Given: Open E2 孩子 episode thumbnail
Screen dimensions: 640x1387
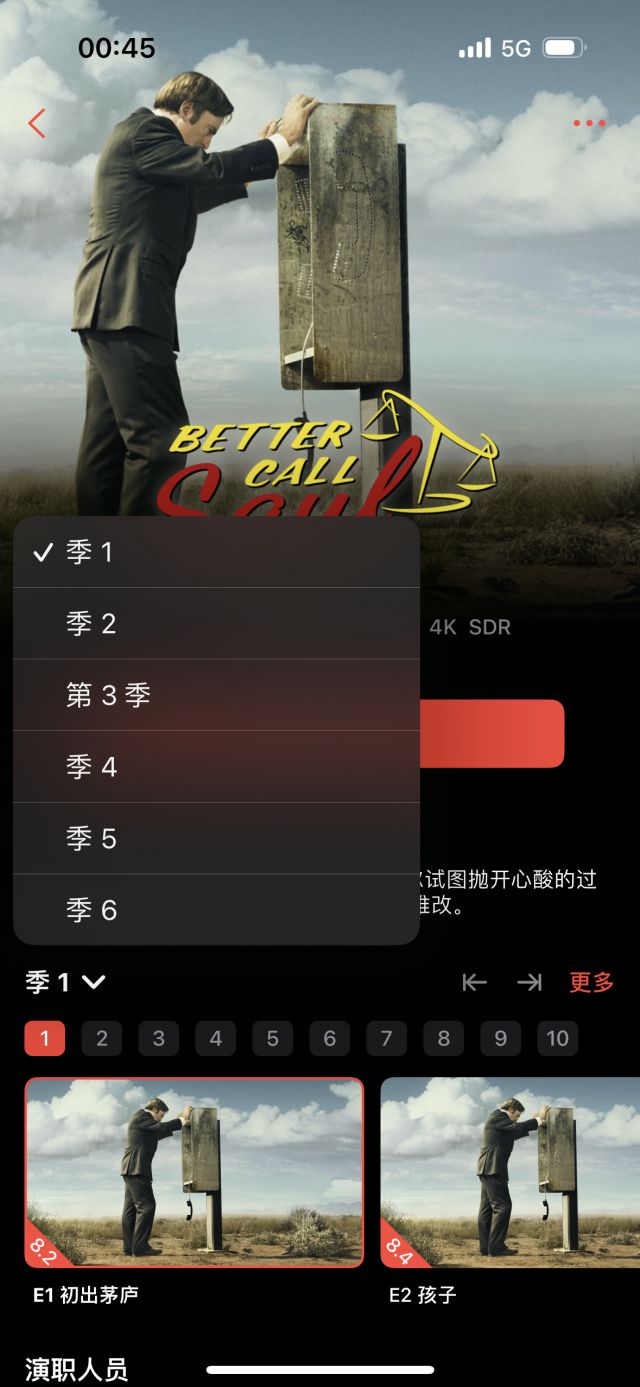Looking at the screenshot, I should tap(510, 1172).
